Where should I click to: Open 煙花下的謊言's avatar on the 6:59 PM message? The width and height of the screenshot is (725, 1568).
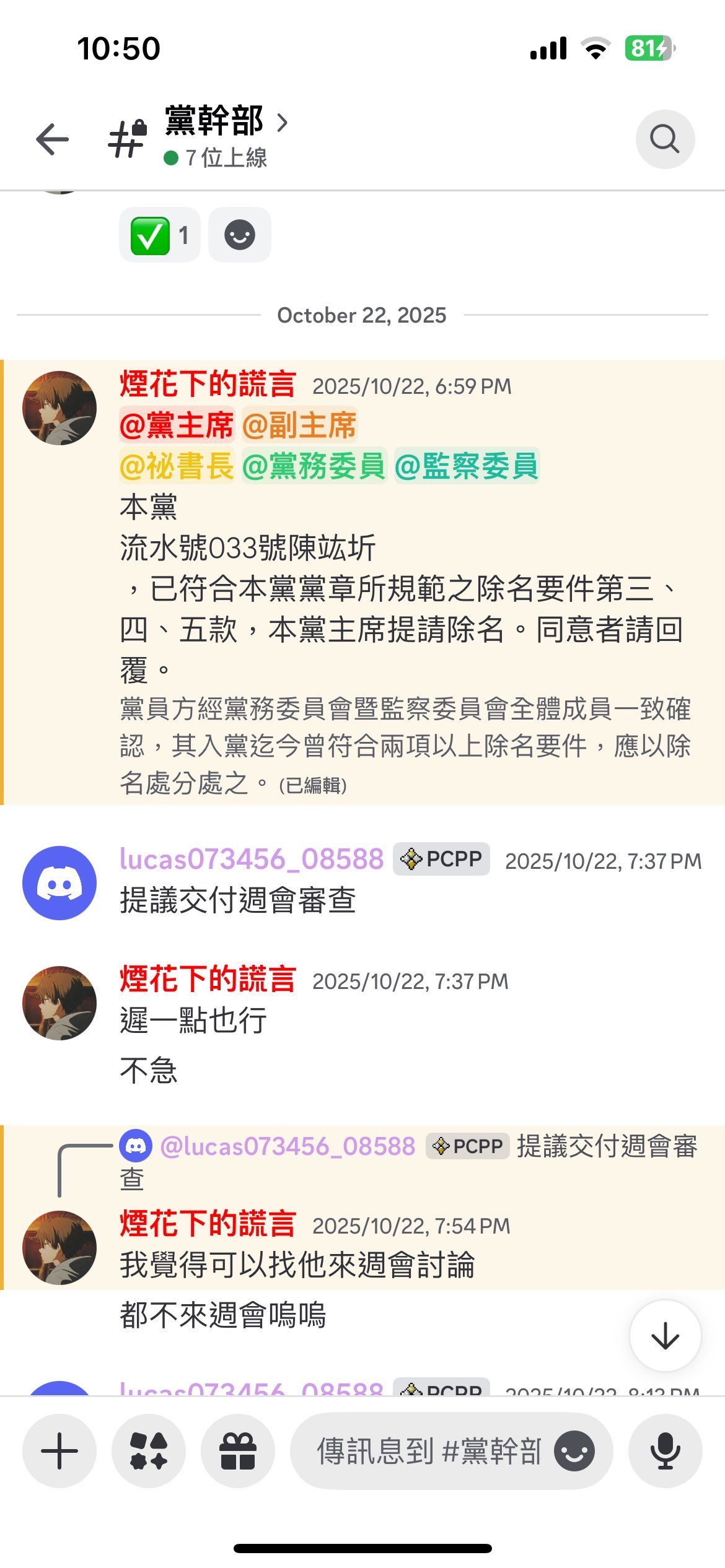tap(59, 408)
